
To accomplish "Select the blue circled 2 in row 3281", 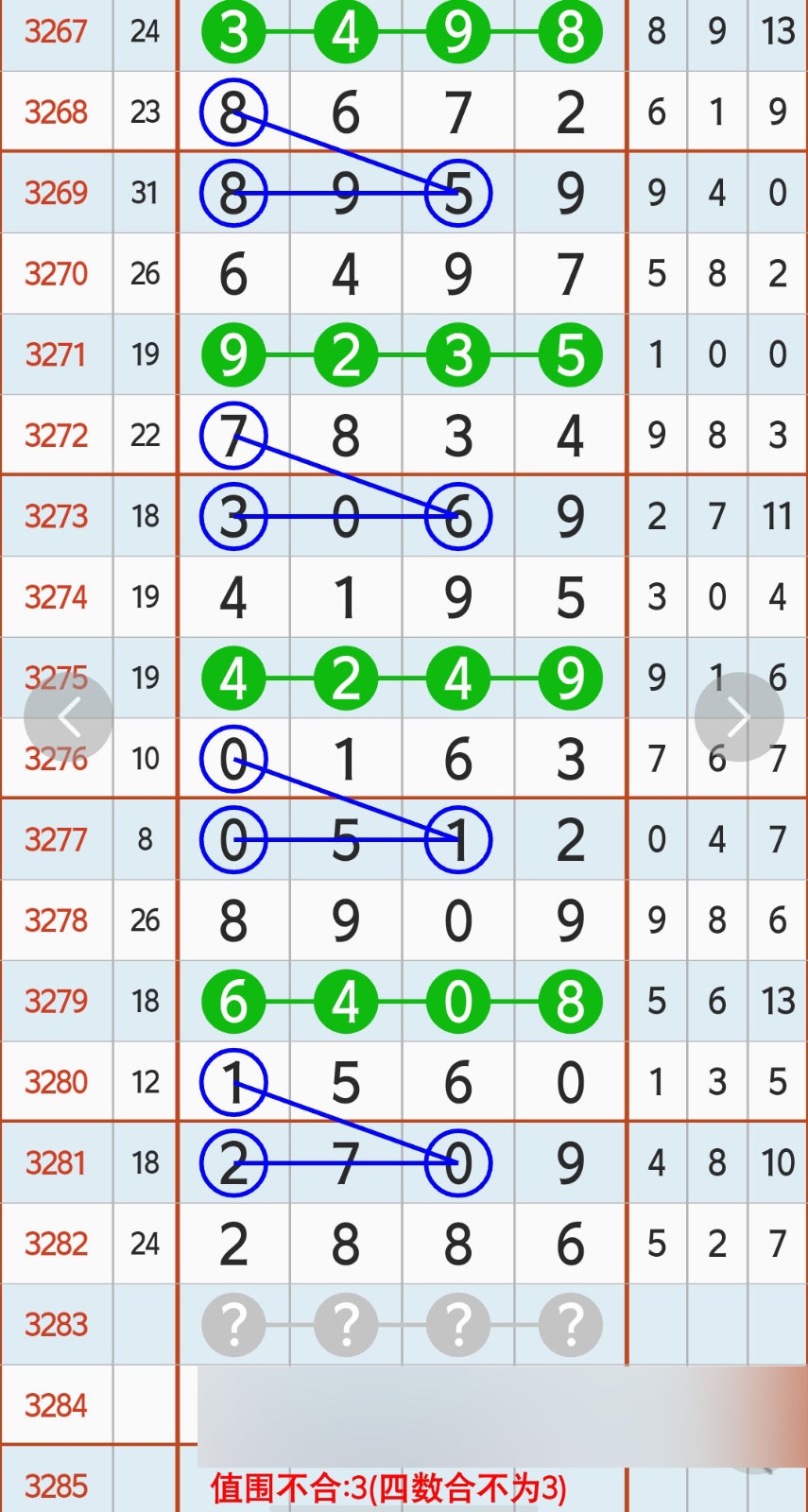I will (x=232, y=1164).
